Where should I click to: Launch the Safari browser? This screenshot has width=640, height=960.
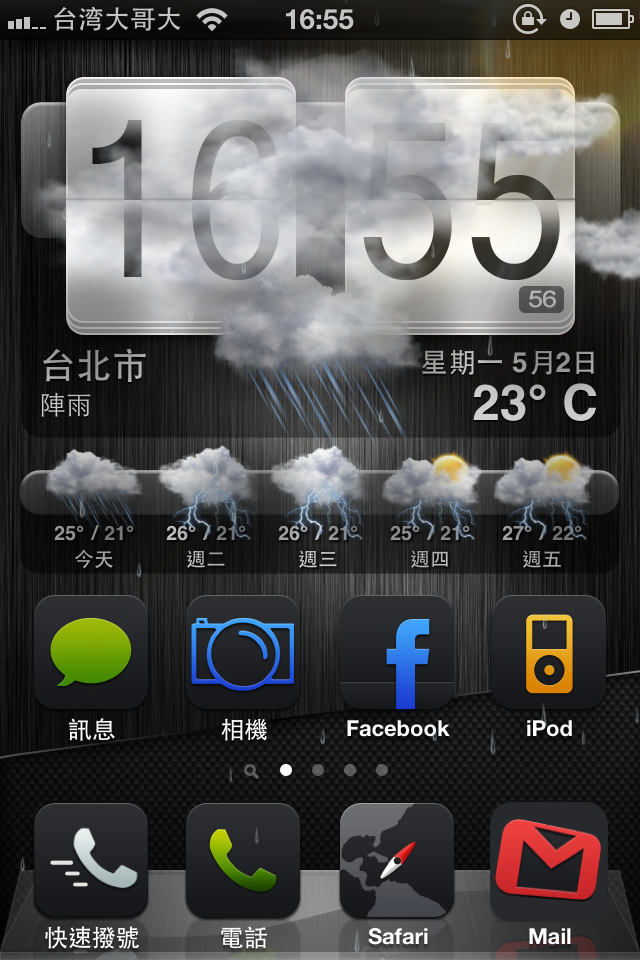[397, 861]
